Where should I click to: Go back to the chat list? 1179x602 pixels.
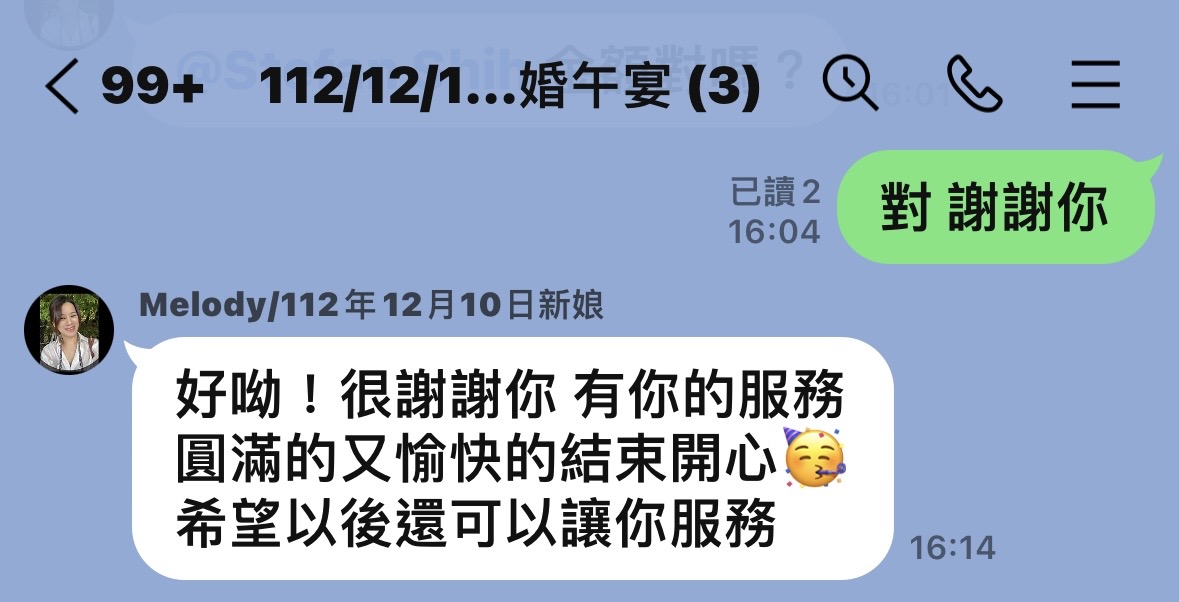pyautogui.click(x=62, y=88)
